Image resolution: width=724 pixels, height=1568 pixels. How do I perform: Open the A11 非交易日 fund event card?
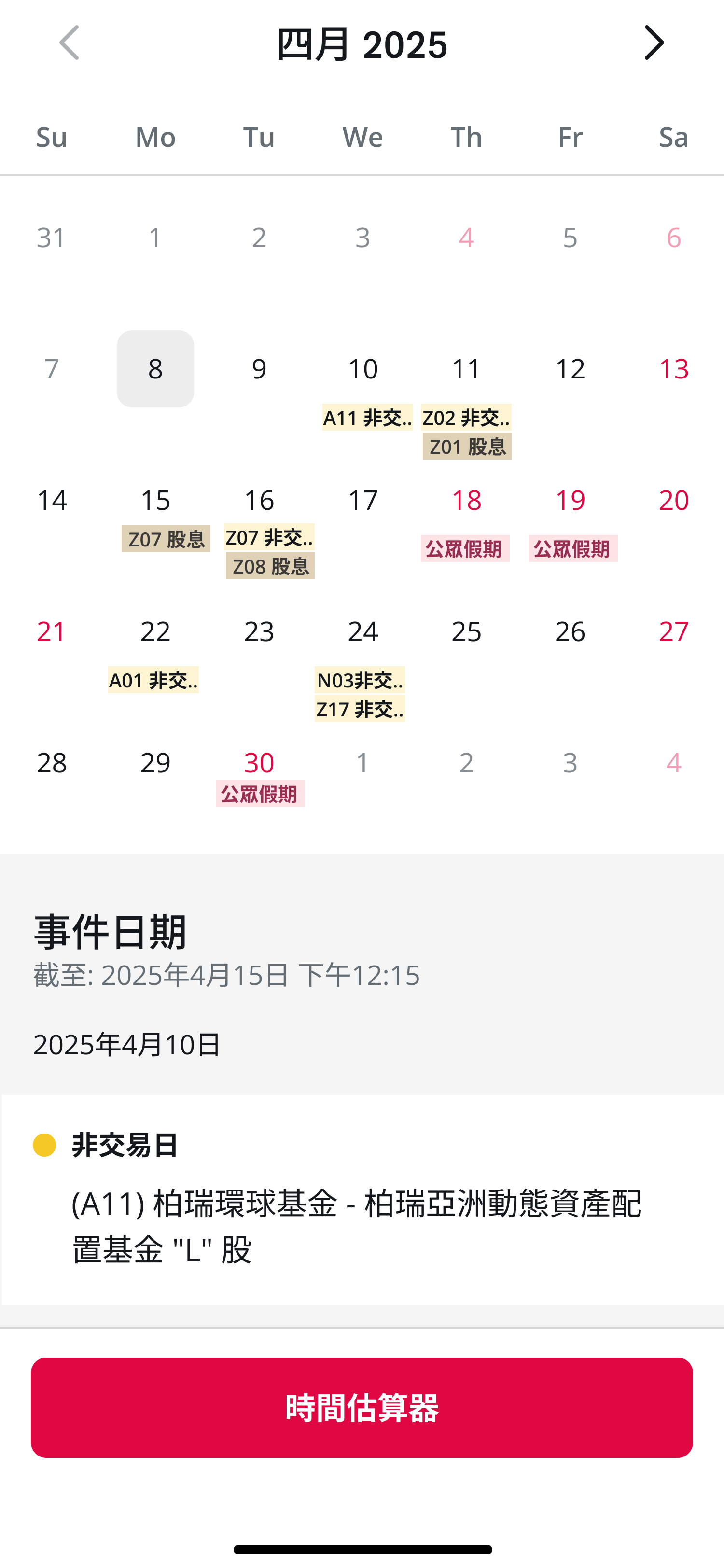pos(362,1199)
